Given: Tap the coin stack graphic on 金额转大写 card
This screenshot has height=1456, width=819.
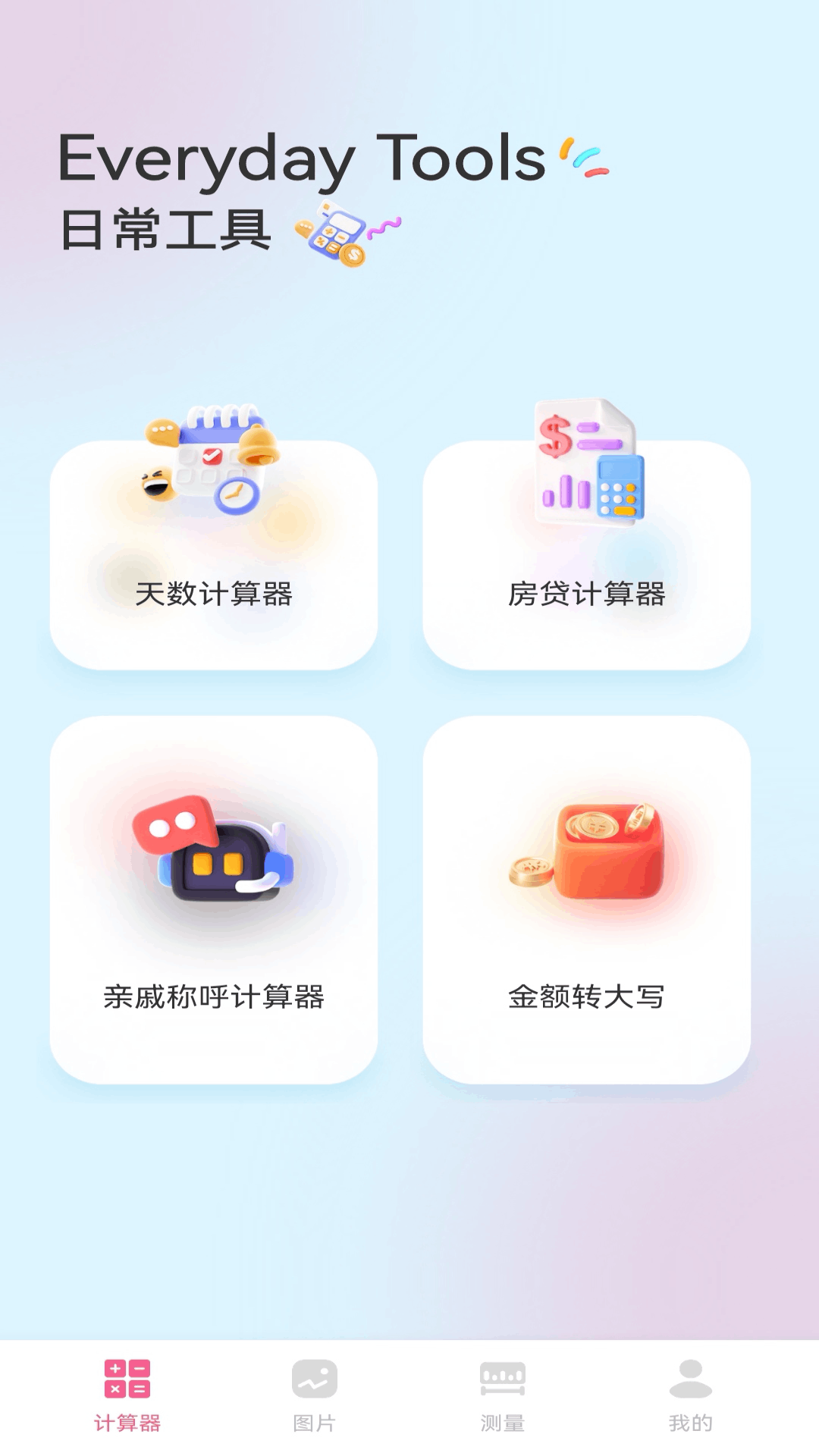Looking at the screenshot, I should (x=531, y=872).
